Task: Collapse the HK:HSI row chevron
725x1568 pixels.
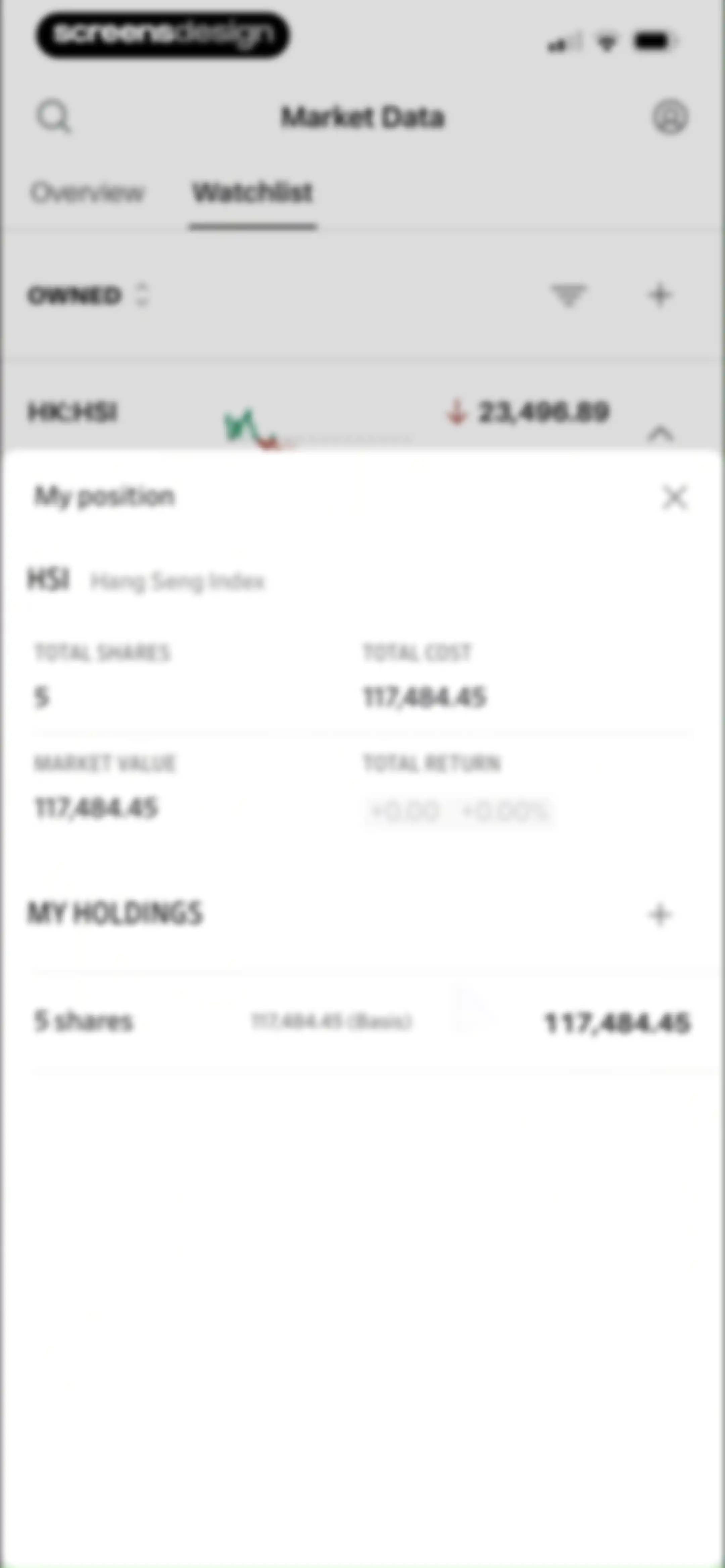Action: (661, 434)
